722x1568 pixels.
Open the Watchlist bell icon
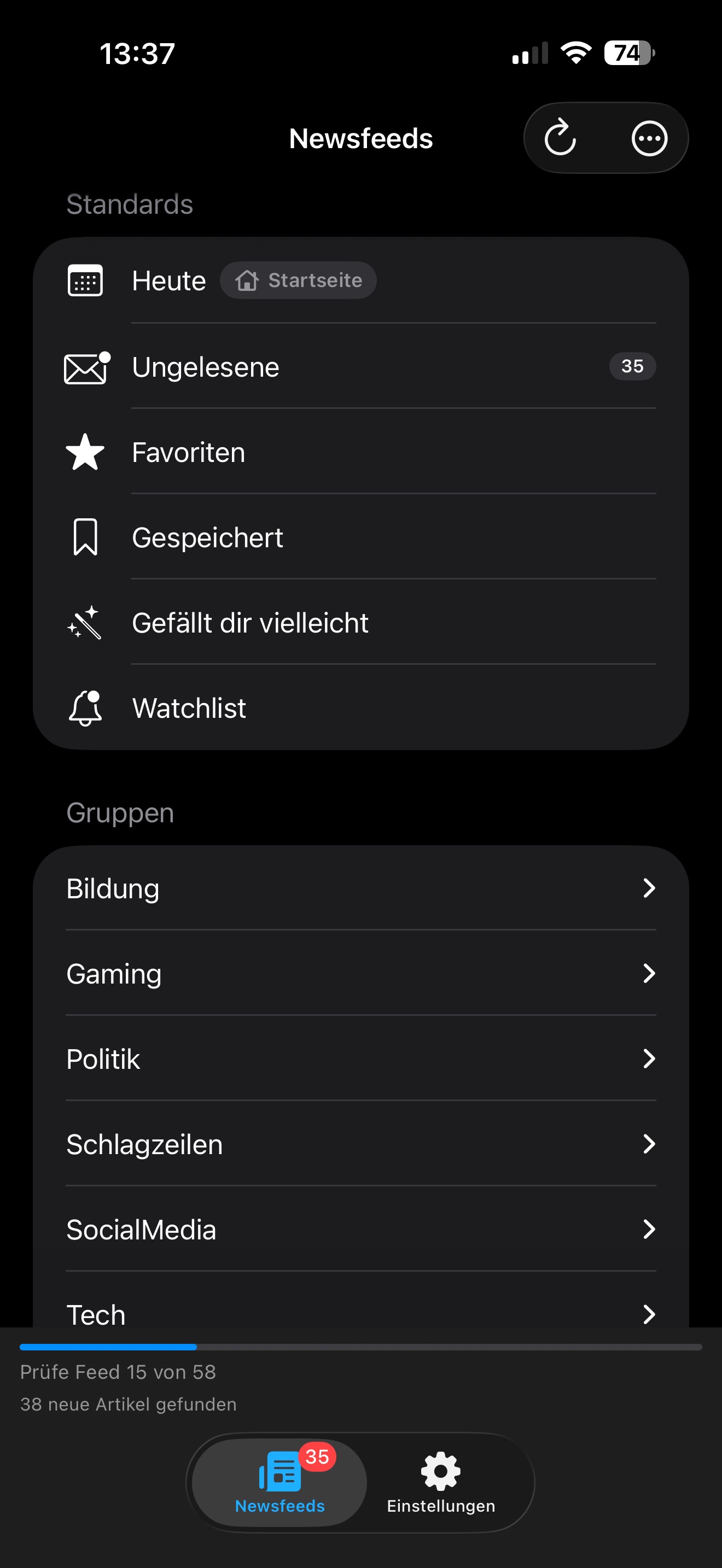coord(85,707)
